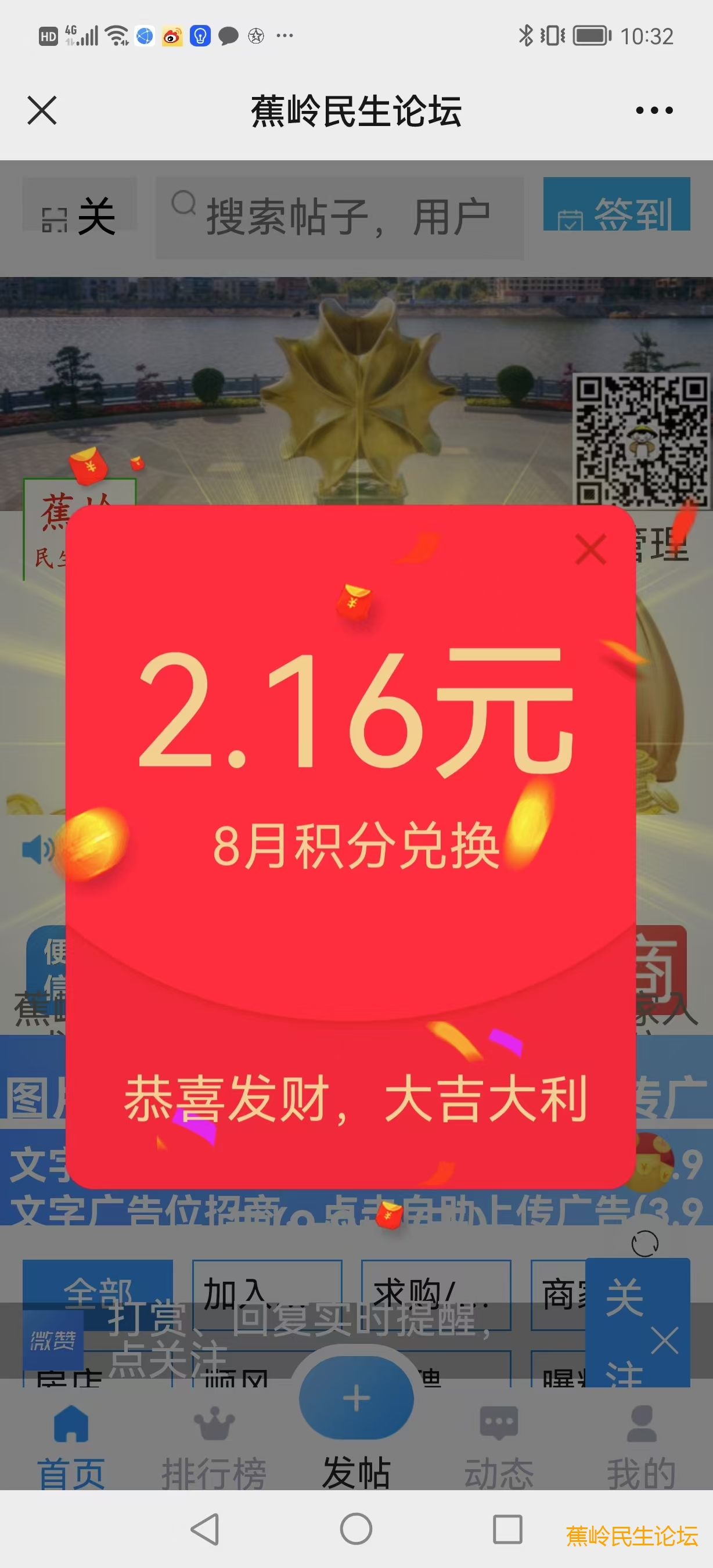Close the 蕉岭民生论坛 mini program page
The height and width of the screenshot is (1568, 713).
[42, 110]
